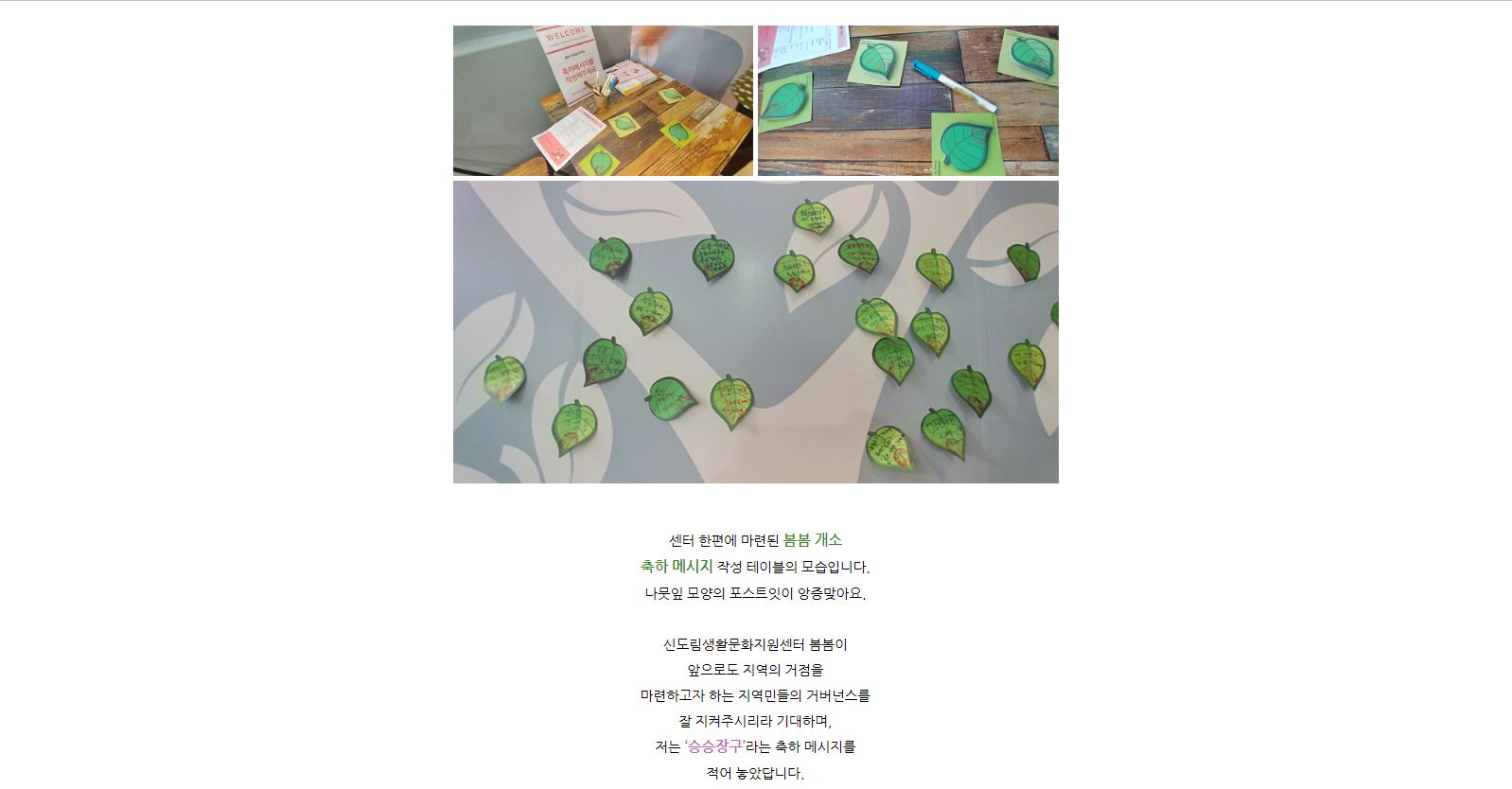Viewport: 1512px width, 789px height.
Task: Enlarge the photo with the blue marker pen
Action: coord(907,100)
